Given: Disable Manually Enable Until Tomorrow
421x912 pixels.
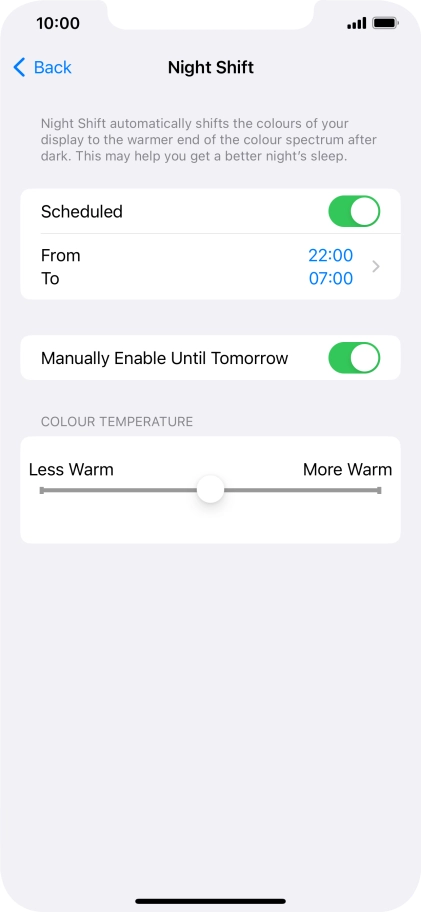Looking at the screenshot, I should (354, 358).
